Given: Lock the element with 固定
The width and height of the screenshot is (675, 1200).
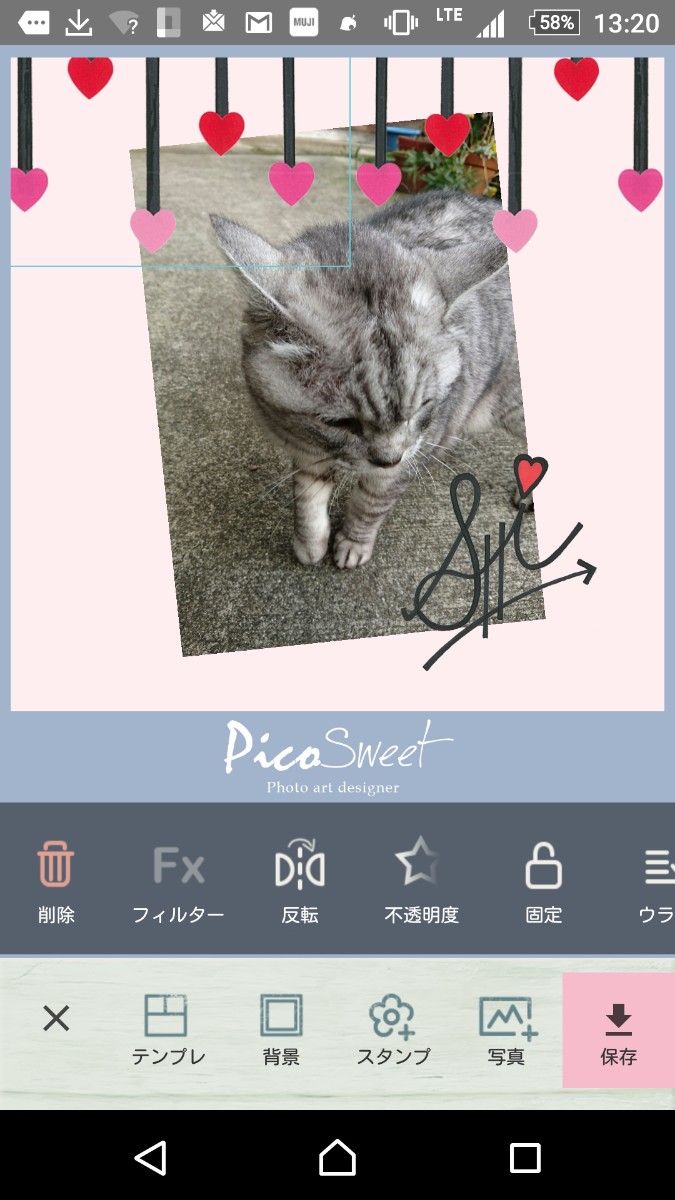Looking at the screenshot, I should click(x=544, y=880).
